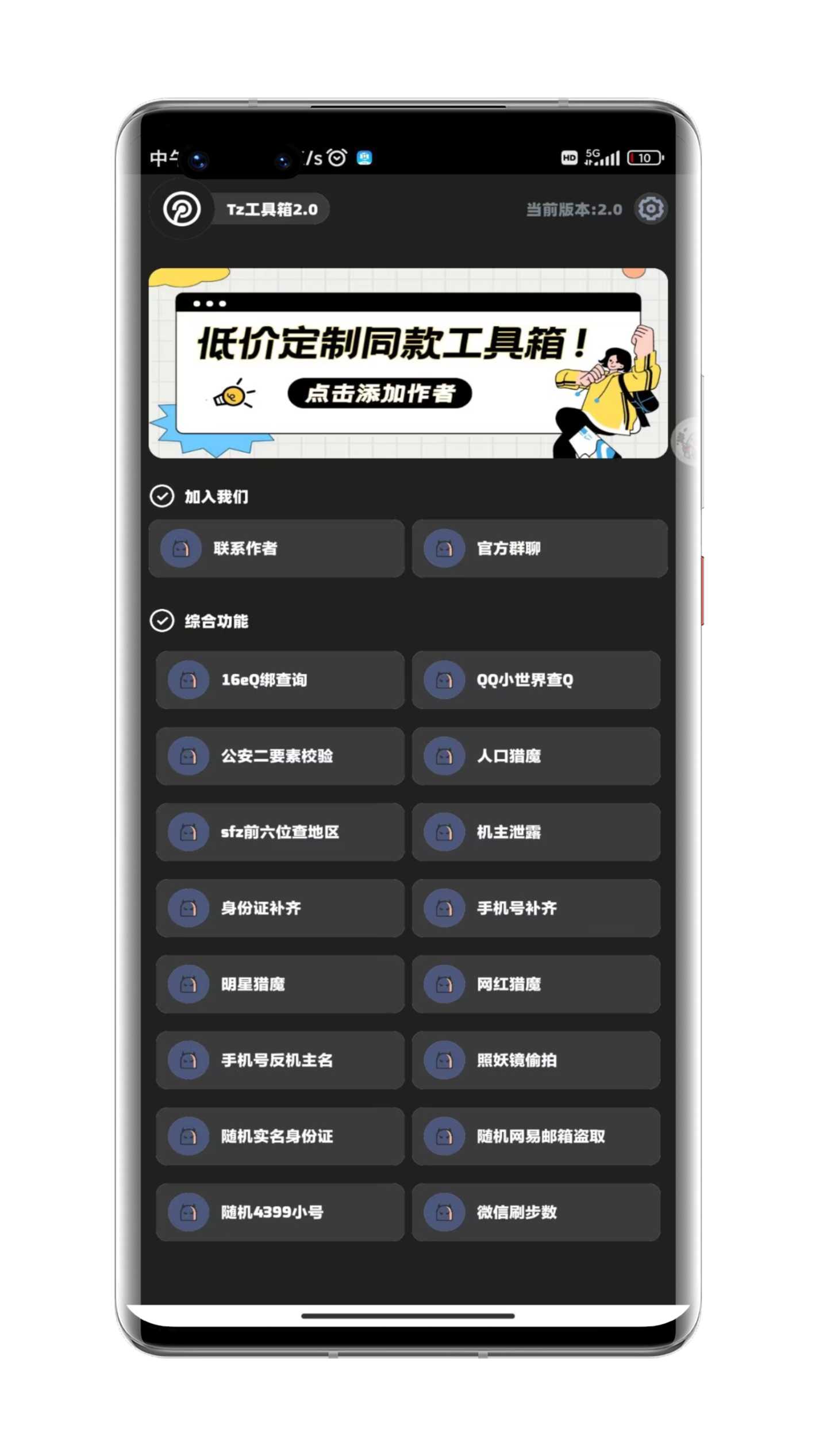Open 公安二要素校验
The width and height of the screenshot is (819, 1456).
280,756
